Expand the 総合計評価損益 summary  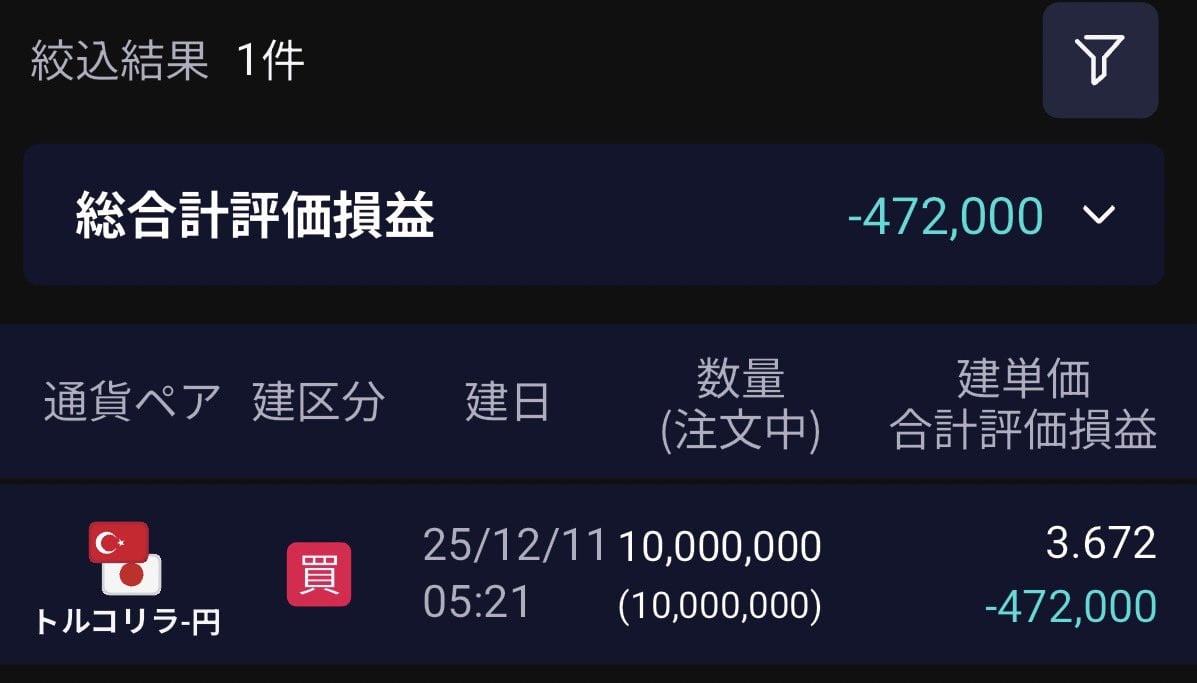1098,215
